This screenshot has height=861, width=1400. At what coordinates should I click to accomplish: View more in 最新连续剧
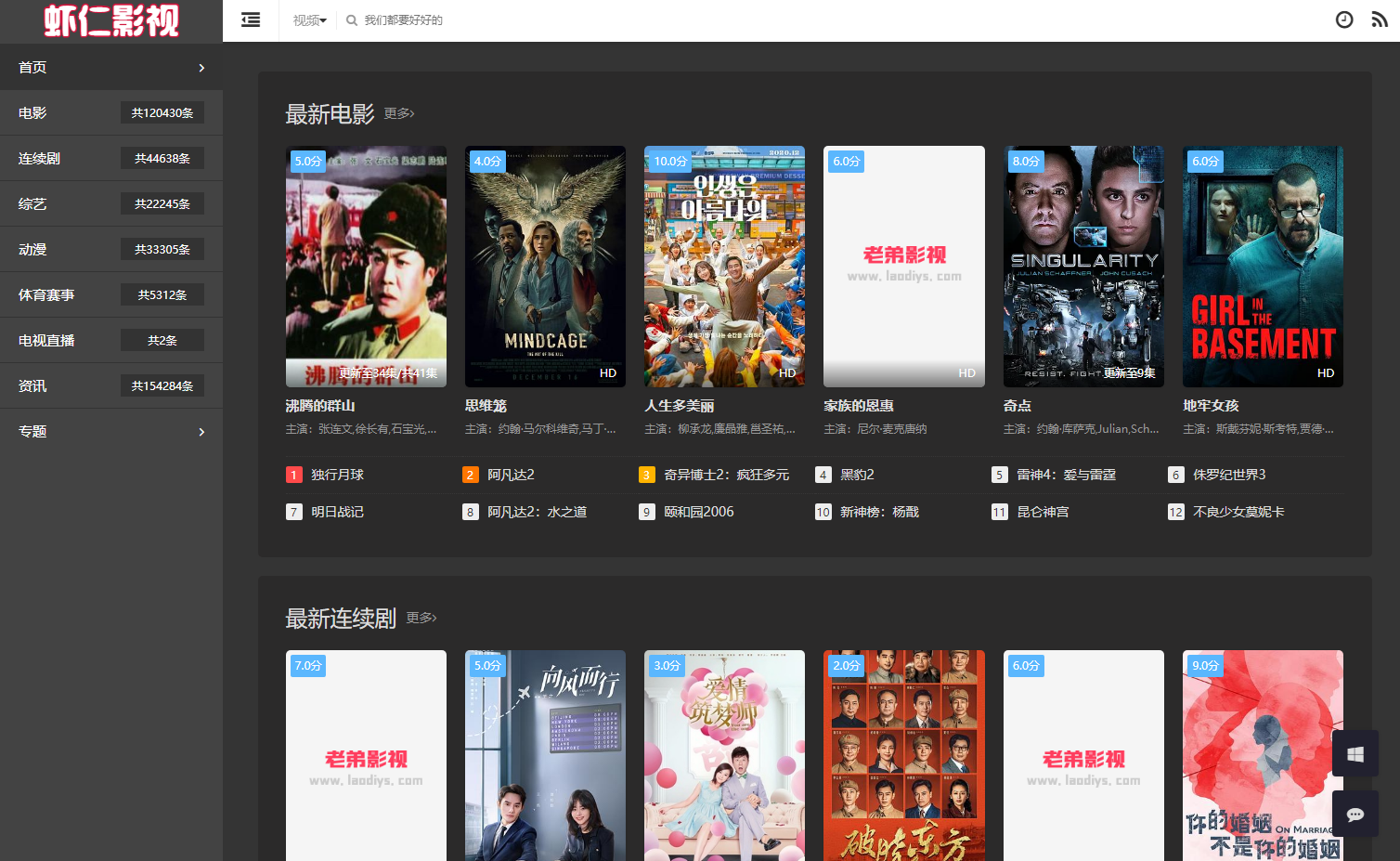coord(421,618)
